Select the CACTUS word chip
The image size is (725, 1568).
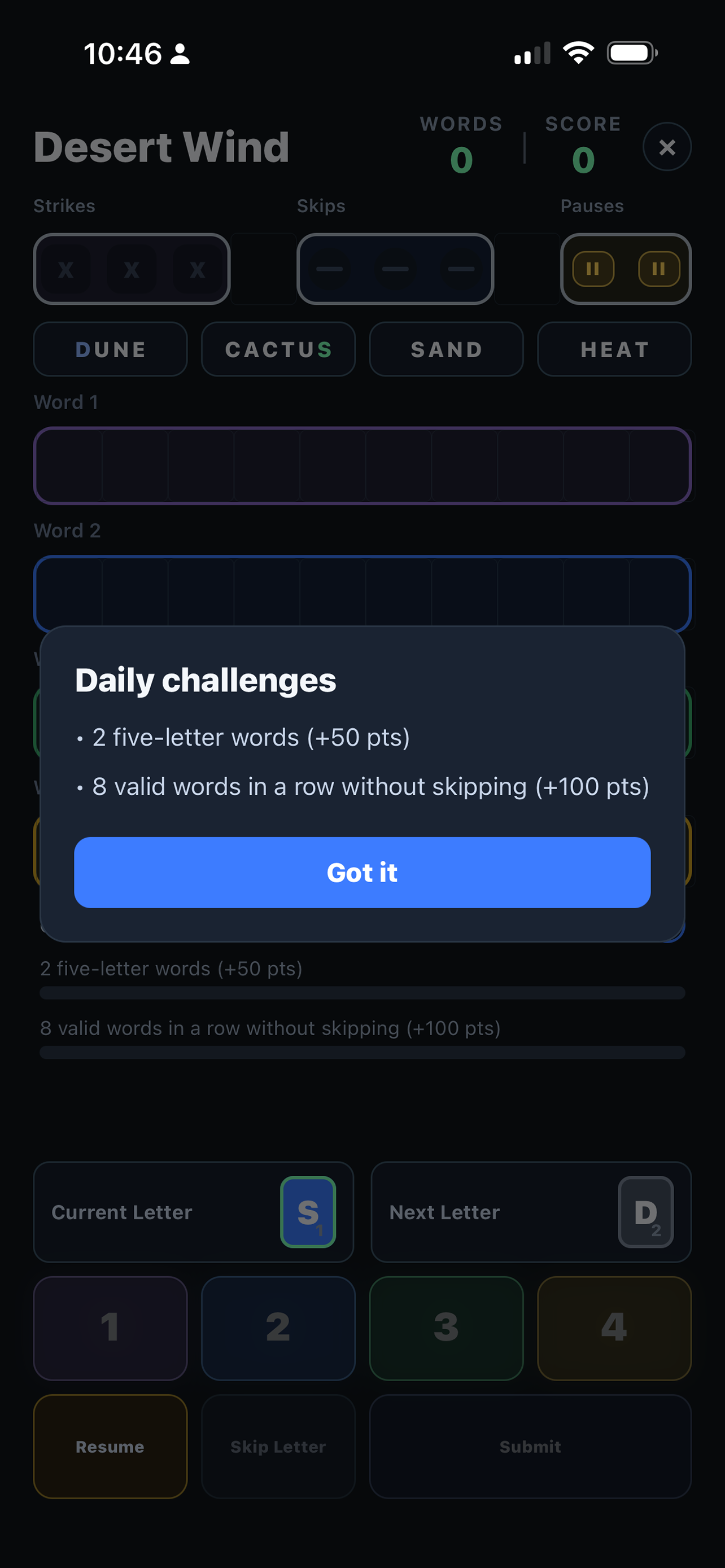click(278, 349)
